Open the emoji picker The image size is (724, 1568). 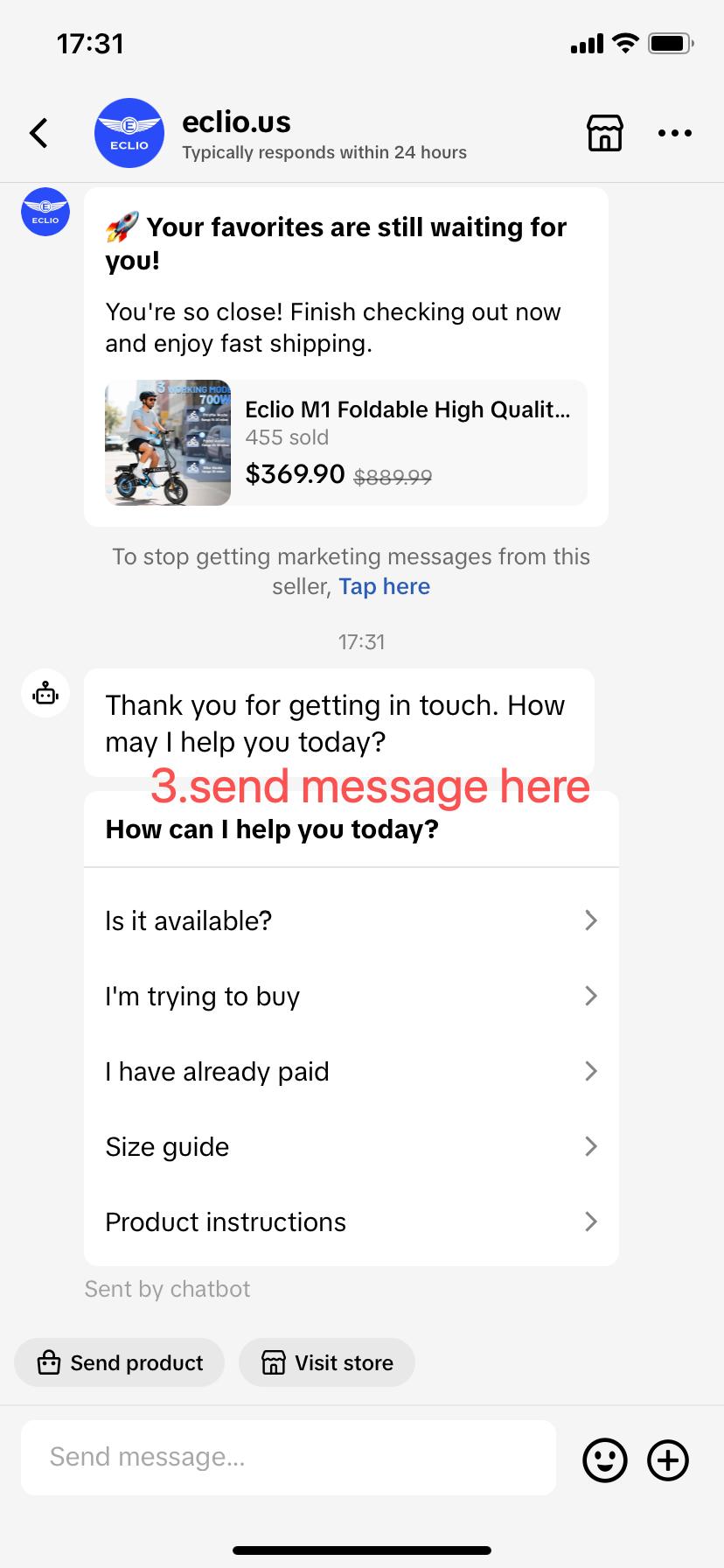(x=605, y=1459)
